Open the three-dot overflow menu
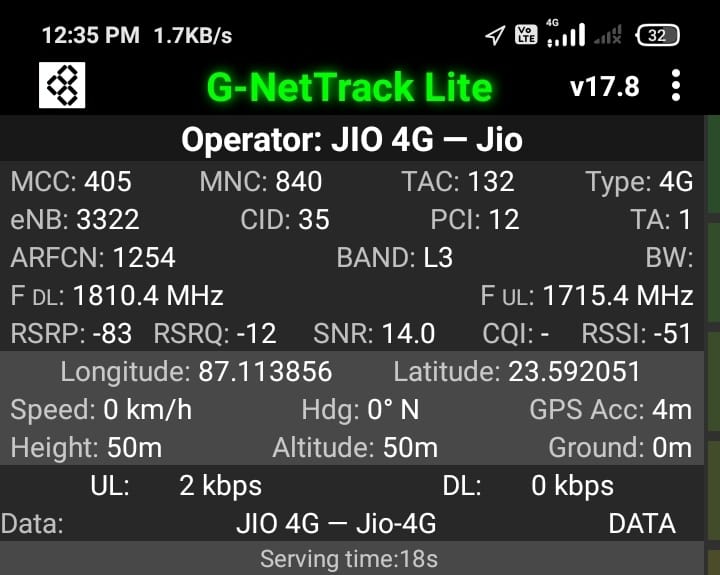720x575 pixels. [677, 86]
